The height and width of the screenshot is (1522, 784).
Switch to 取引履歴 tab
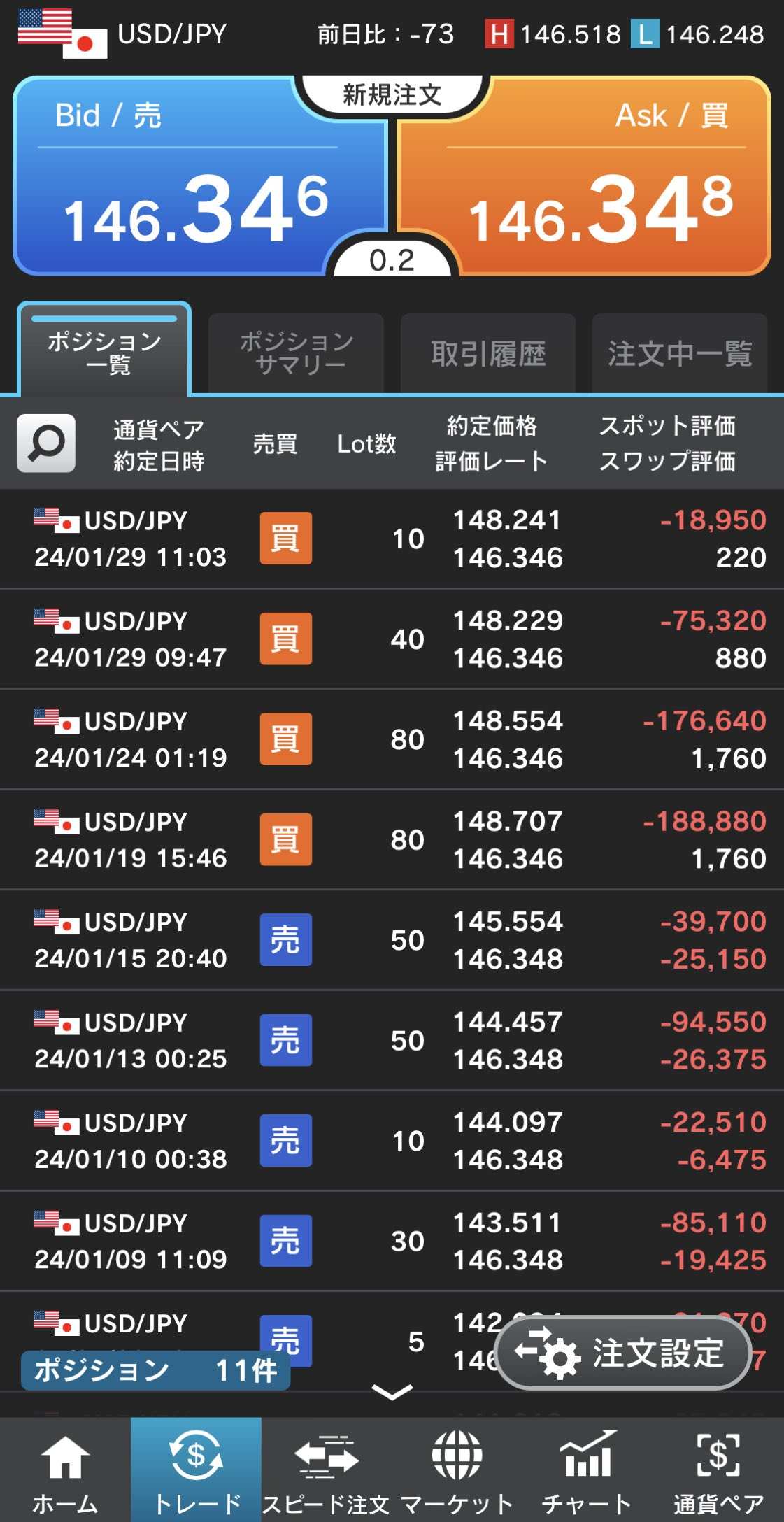[488, 353]
